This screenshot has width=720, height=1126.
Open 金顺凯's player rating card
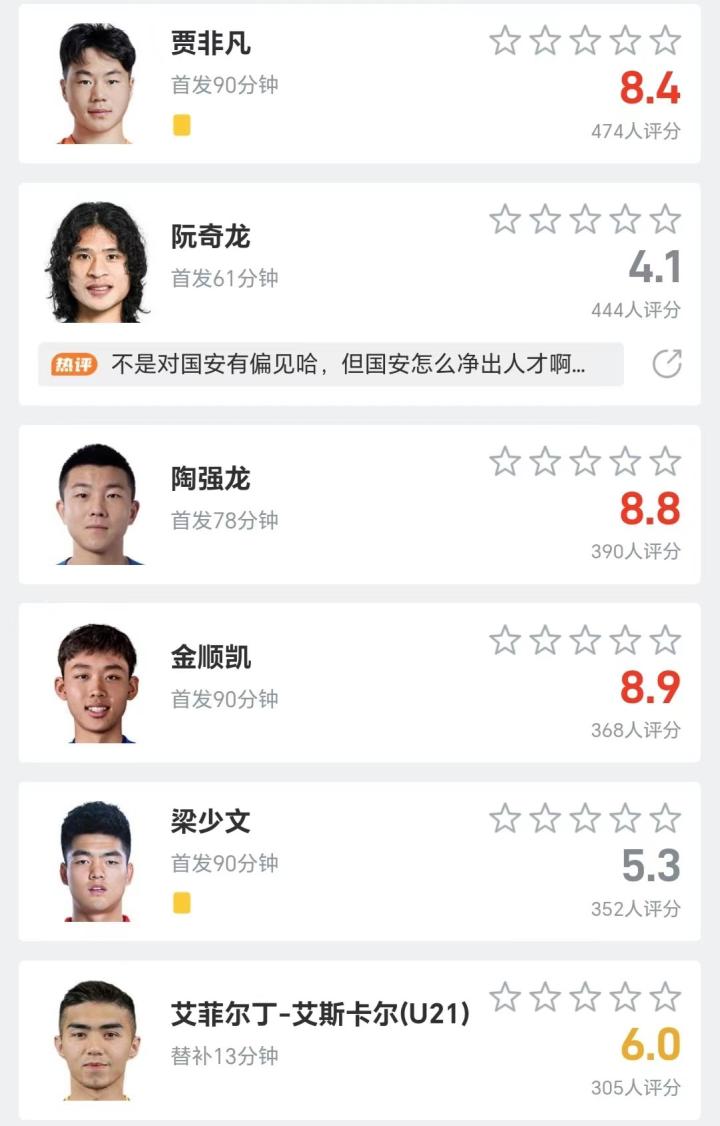[x=210, y=657]
